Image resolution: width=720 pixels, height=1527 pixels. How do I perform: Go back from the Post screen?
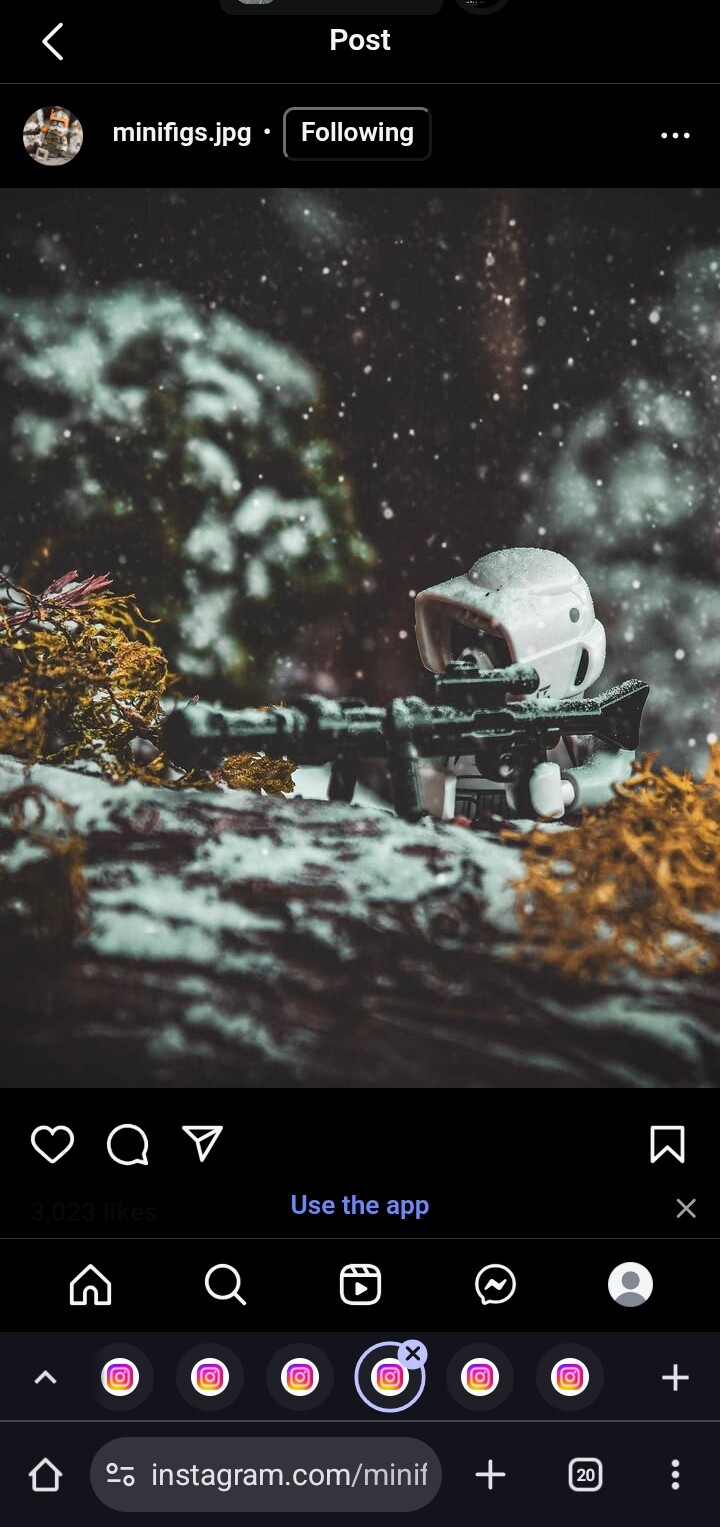53,42
